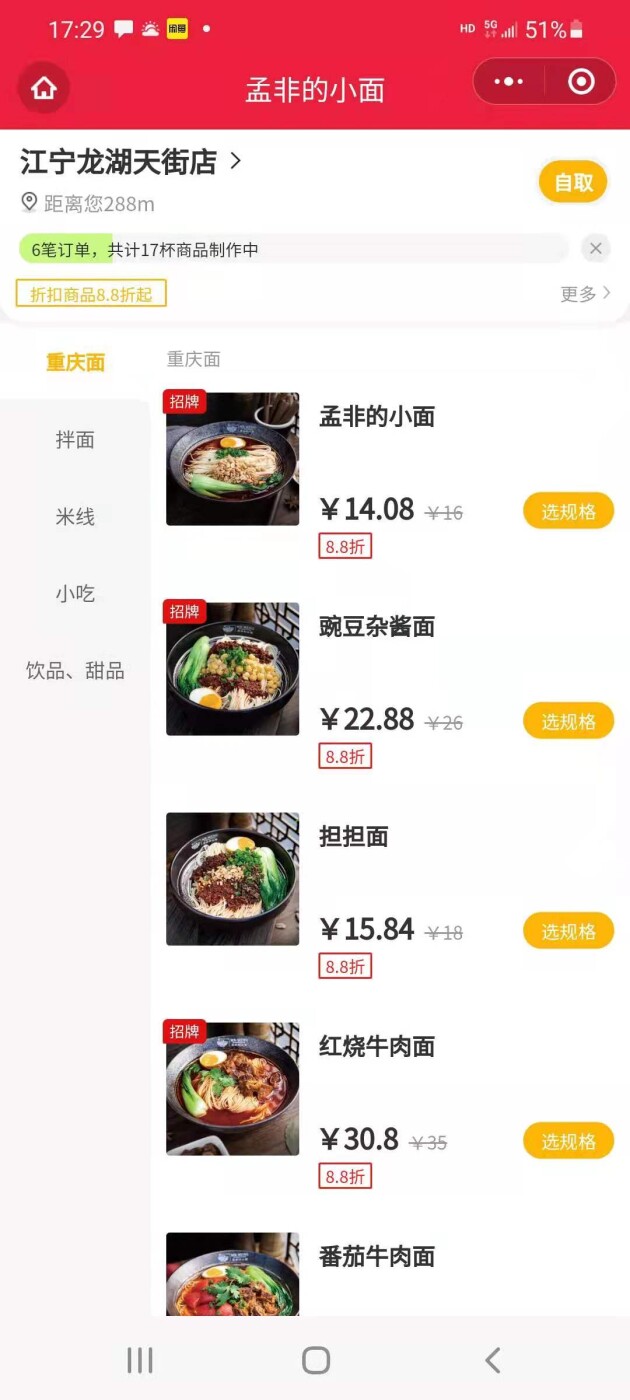Close the mini program with the circle icon
Image resolution: width=630 pixels, height=1400 pixels.
point(581,82)
